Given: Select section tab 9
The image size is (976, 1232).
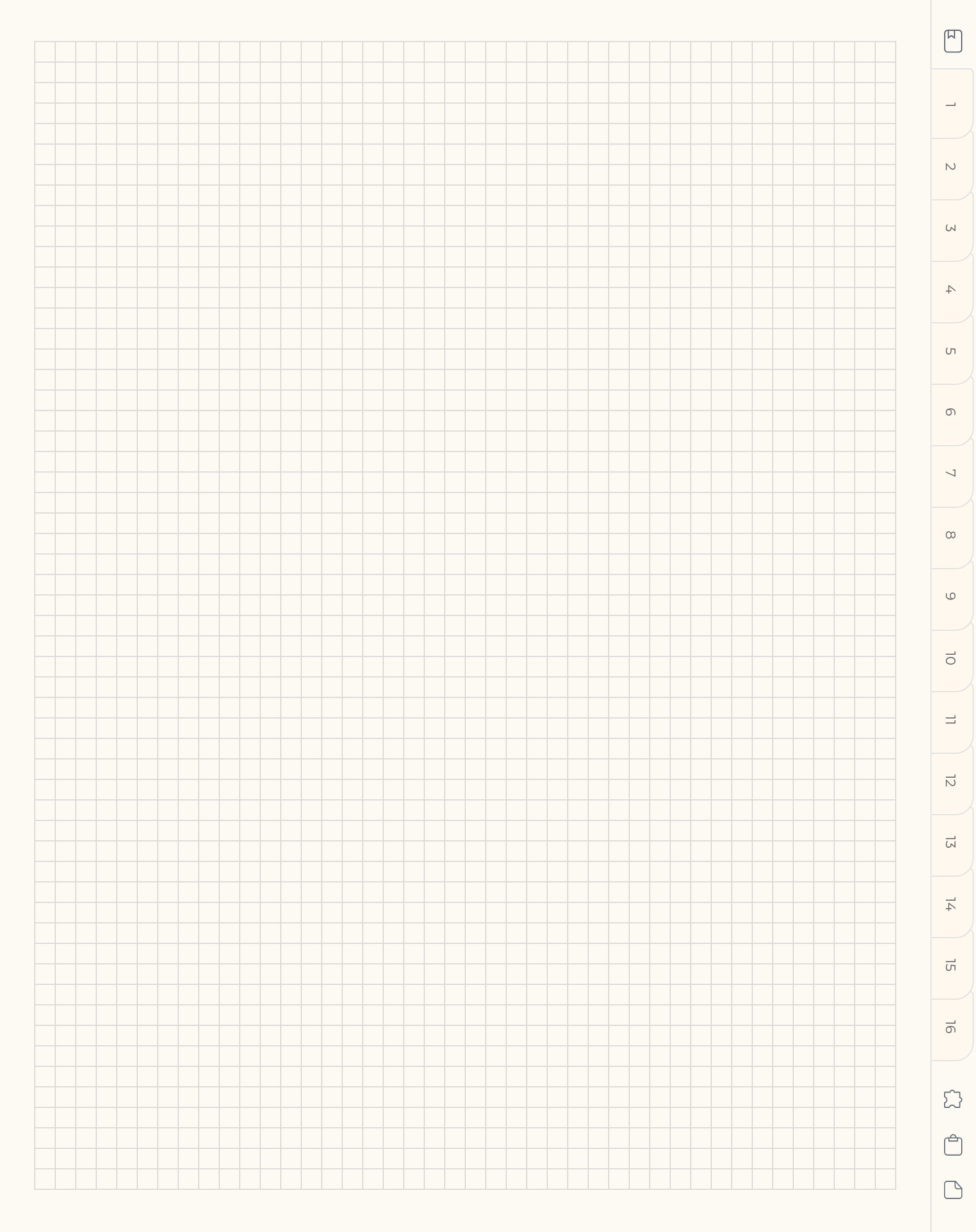Looking at the screenshot, I should (951, 596).
